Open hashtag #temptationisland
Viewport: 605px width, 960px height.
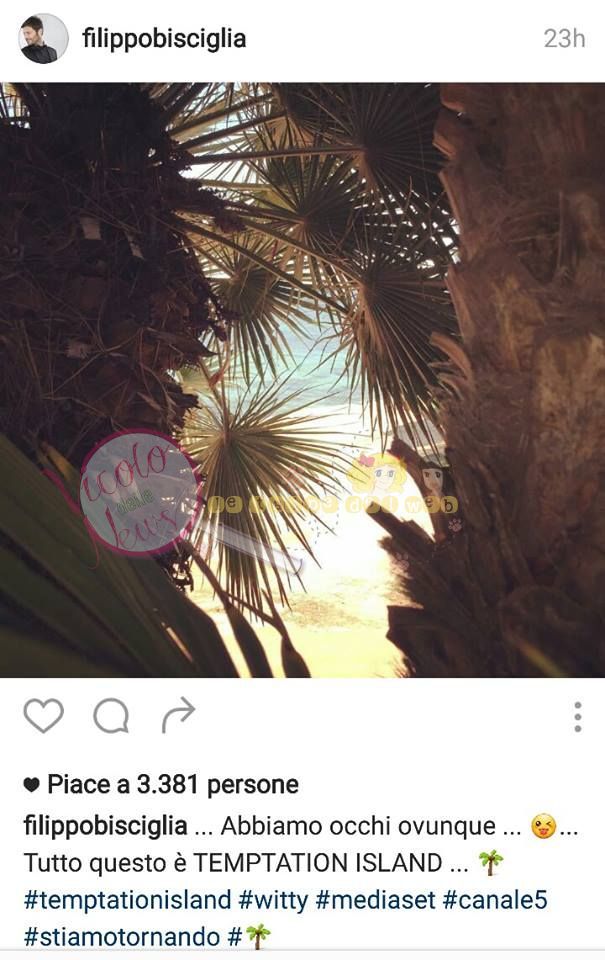pos(128,899)
